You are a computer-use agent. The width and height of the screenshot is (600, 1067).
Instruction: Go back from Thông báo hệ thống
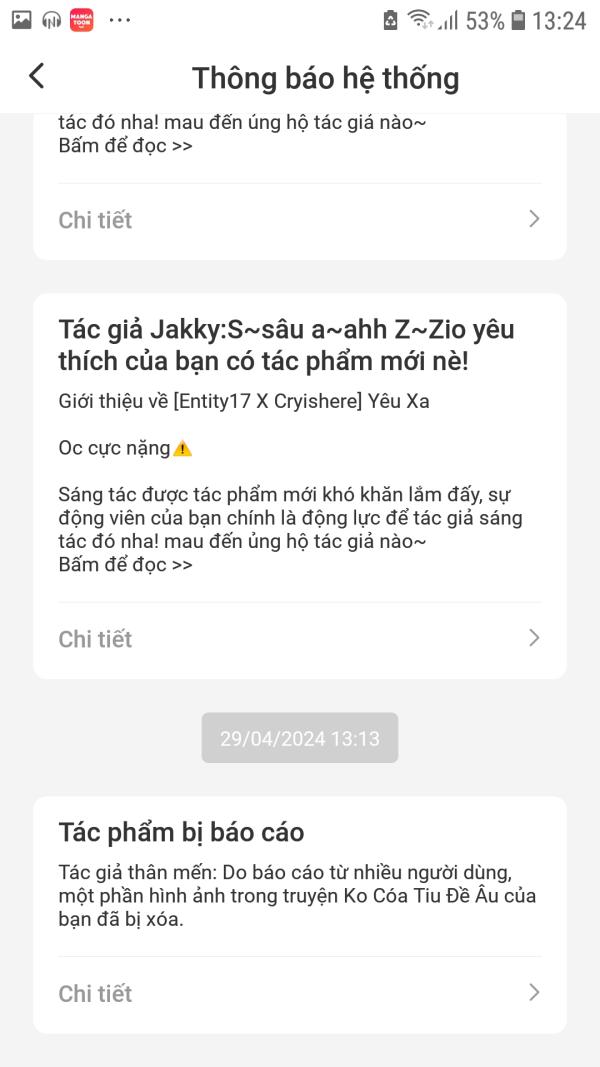coord(37,76)
